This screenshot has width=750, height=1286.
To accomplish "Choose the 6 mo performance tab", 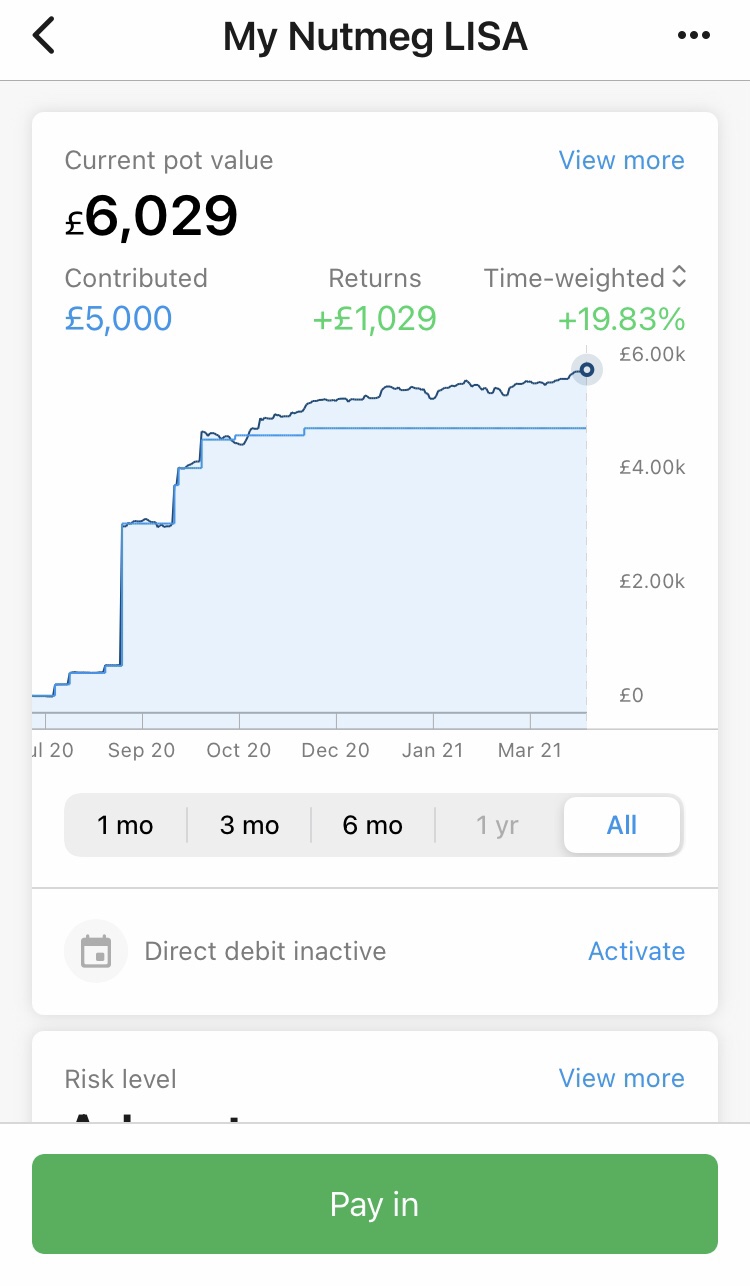I will pyautogui.click(x=372, y=825).
